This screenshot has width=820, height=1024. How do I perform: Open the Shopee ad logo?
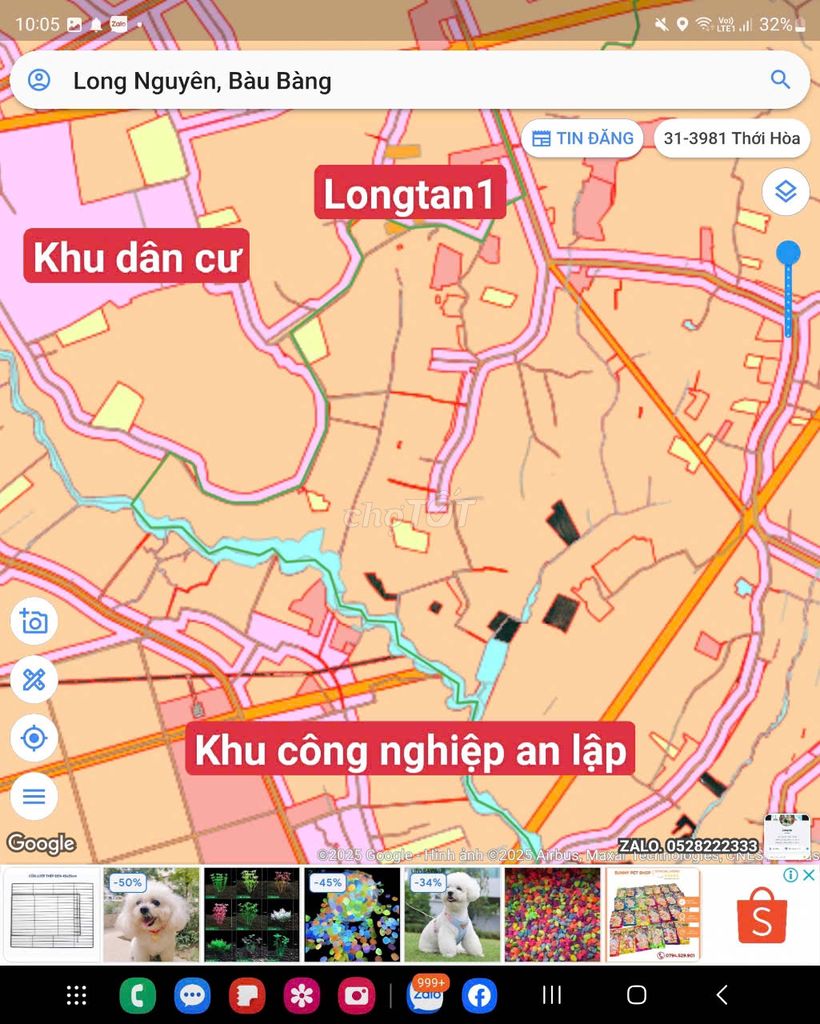pos(762,920)
